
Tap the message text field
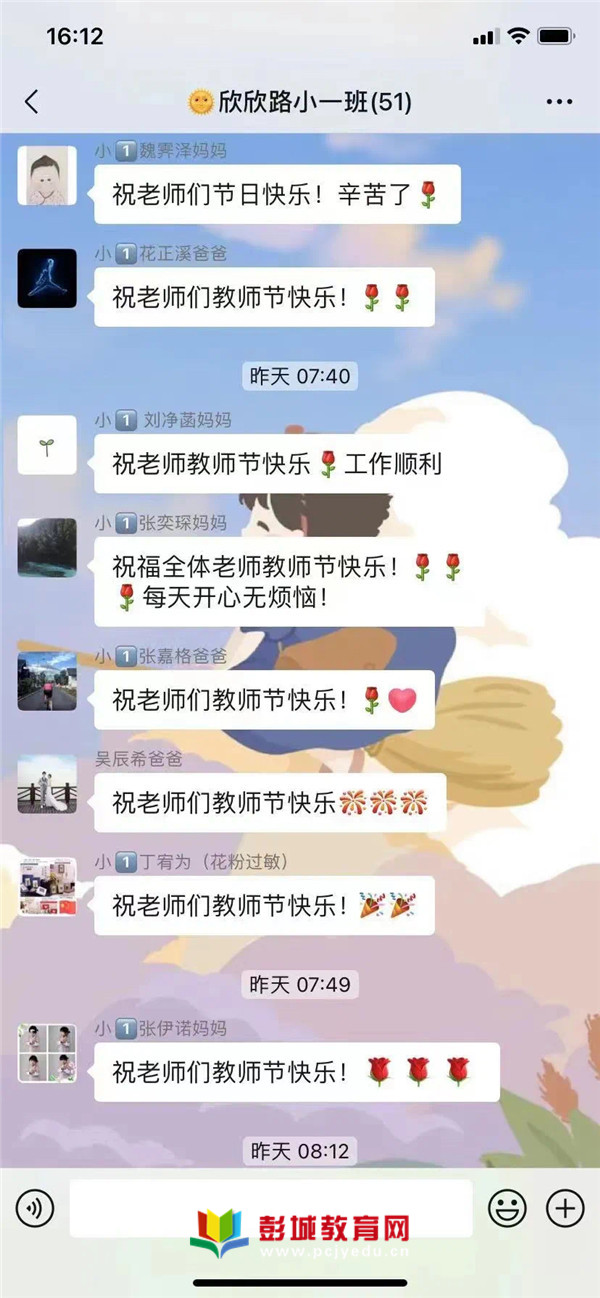tap(270, 1208)
